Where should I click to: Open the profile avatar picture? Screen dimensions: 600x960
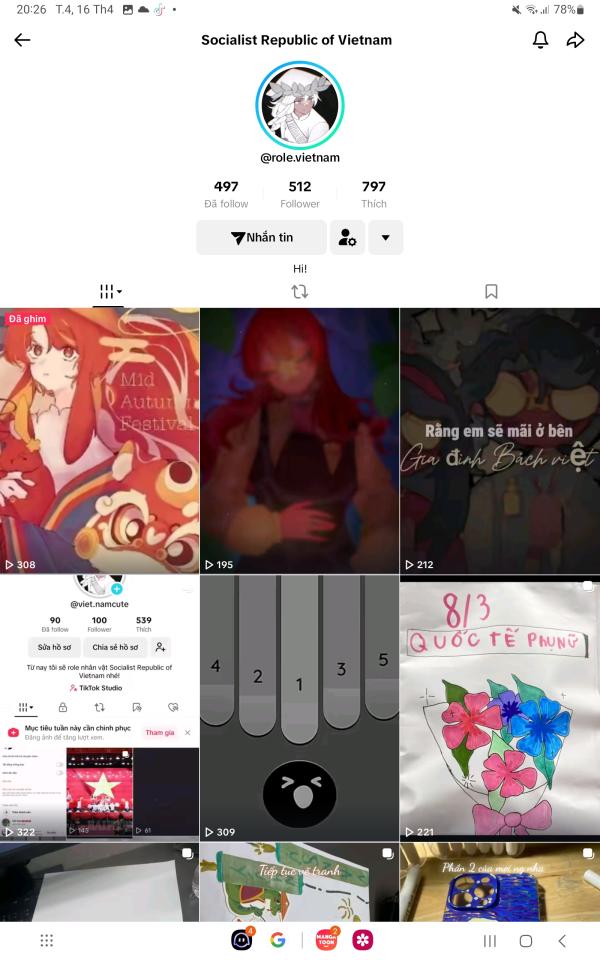pyautogui.click(x=300, y=105)
